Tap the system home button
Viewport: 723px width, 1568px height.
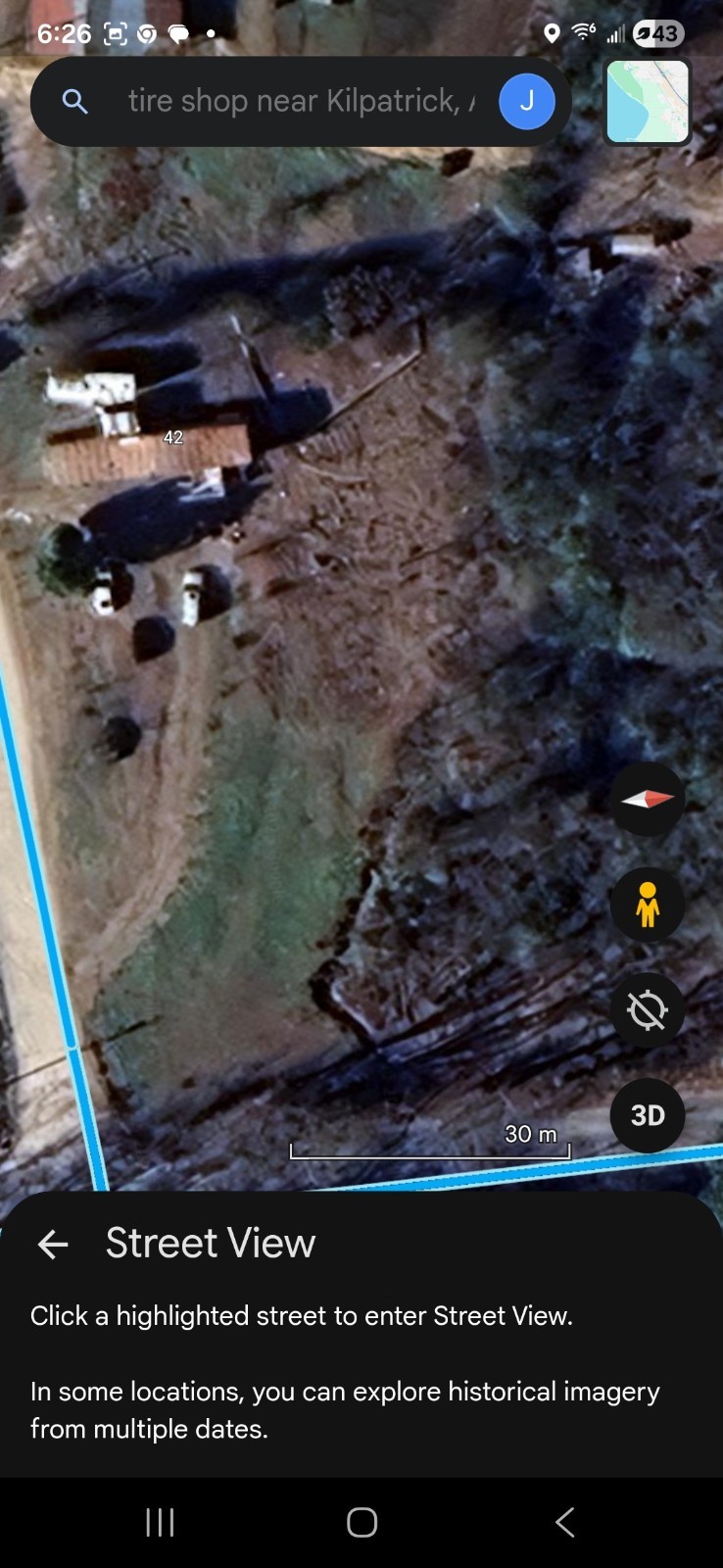tap(361, 1522)
